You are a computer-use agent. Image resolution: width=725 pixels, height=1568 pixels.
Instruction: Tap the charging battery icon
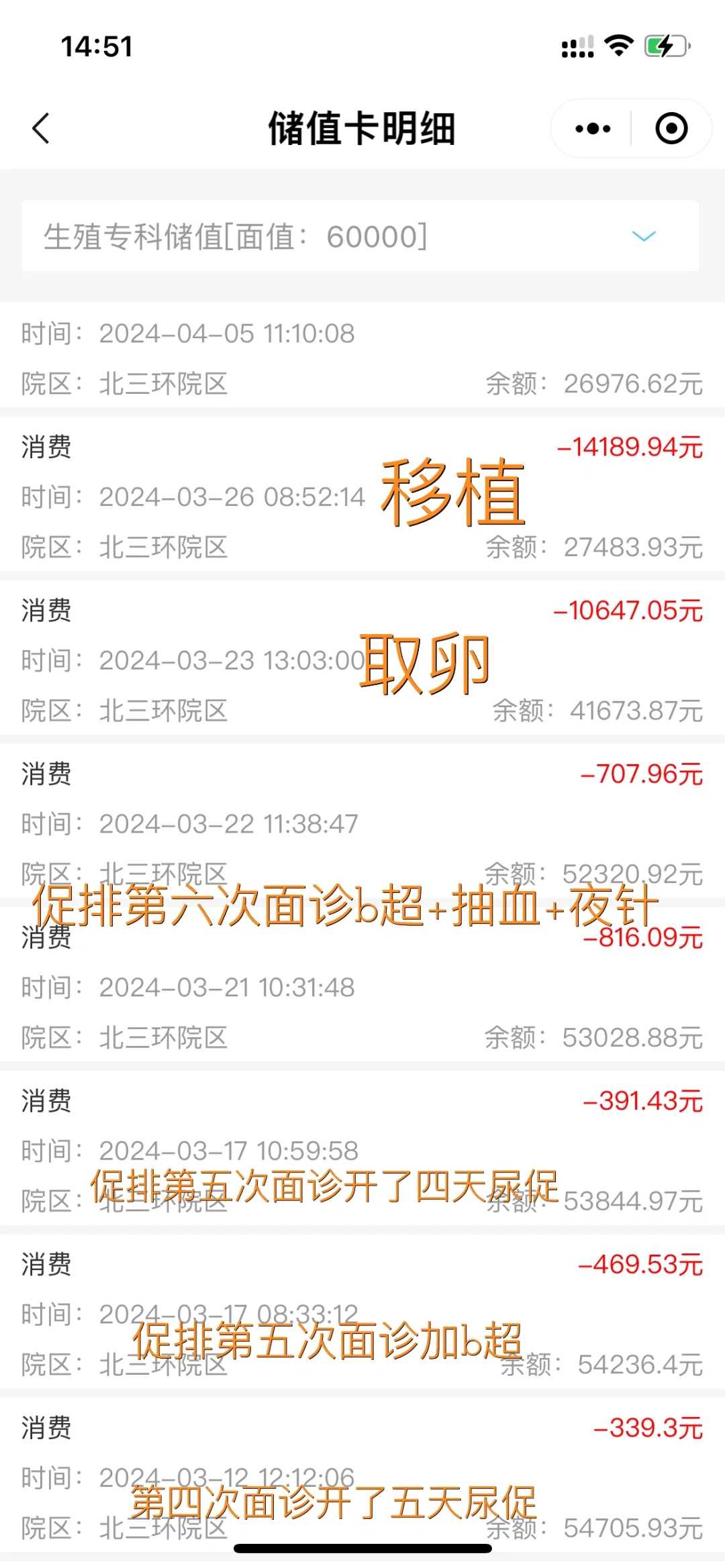(665, 45)
